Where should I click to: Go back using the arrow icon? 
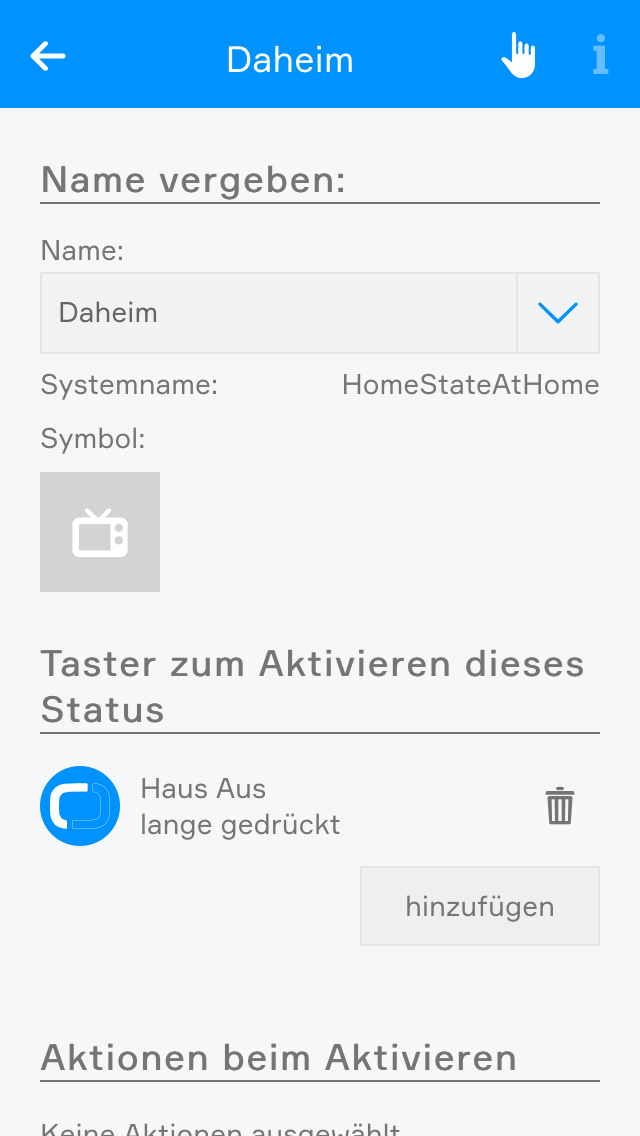click(48, 57)
